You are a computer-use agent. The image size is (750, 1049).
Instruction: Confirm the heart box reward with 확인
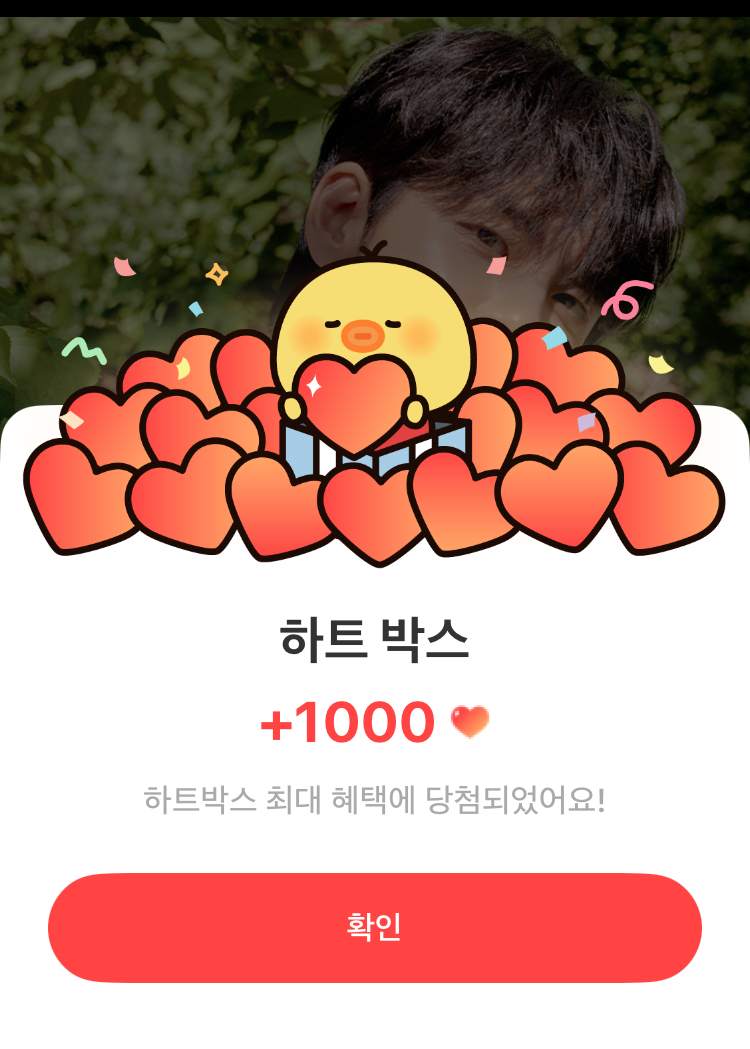click(375, 927)
